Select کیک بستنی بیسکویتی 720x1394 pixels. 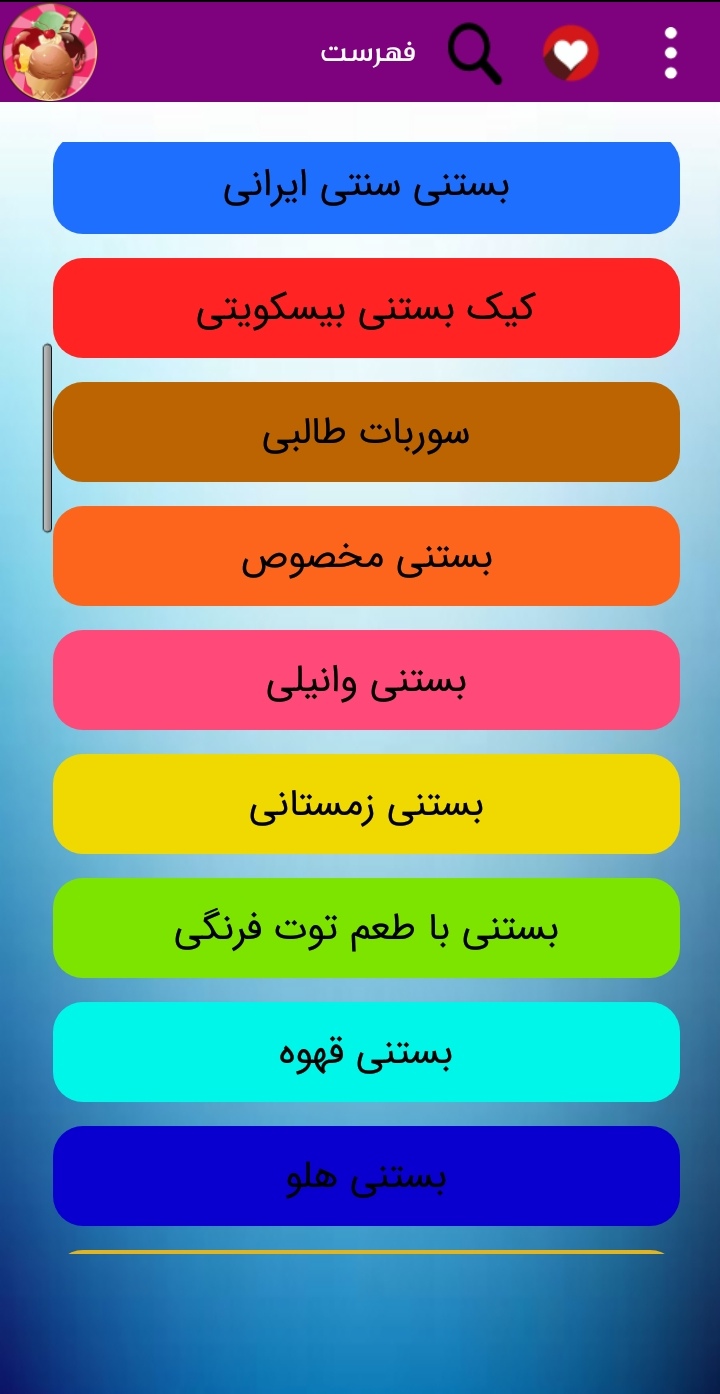tap(366, 308)
